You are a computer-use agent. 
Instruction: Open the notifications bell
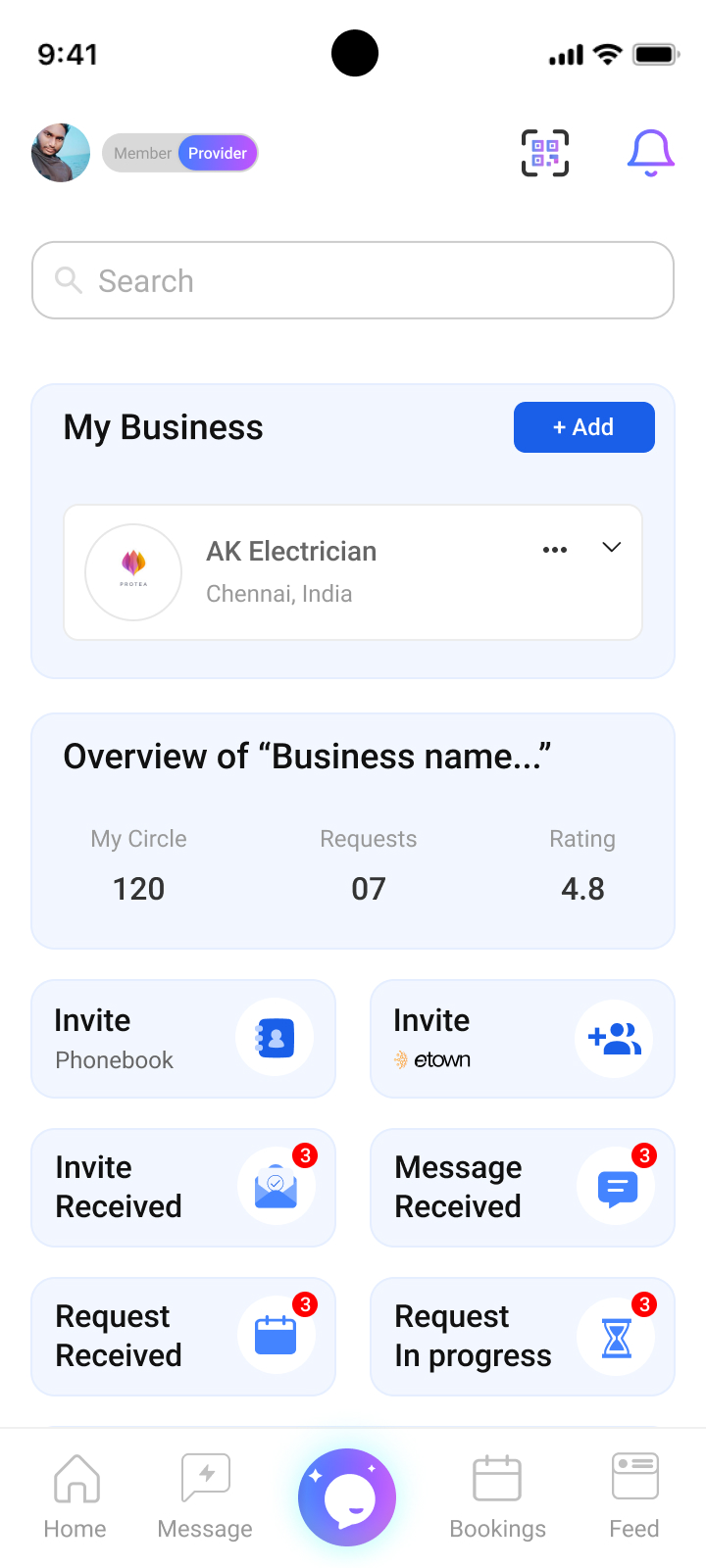coord(650,153)
